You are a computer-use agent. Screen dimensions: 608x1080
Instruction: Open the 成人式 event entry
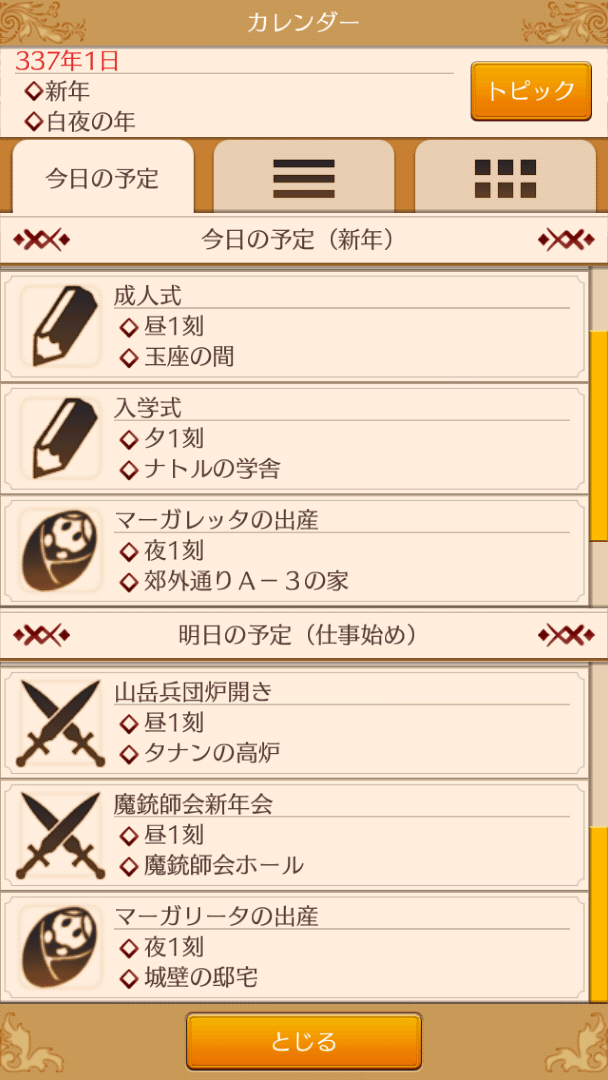click(x=300, y=326)
